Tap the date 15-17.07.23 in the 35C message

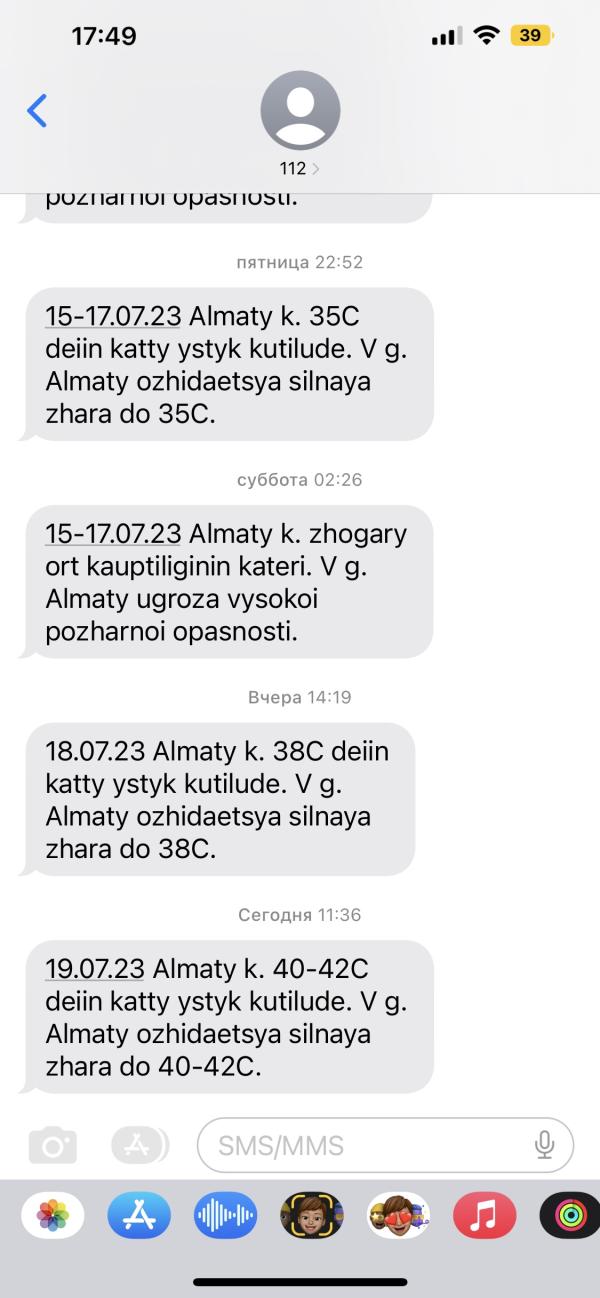pyautogui.click(x=113, y=316)
